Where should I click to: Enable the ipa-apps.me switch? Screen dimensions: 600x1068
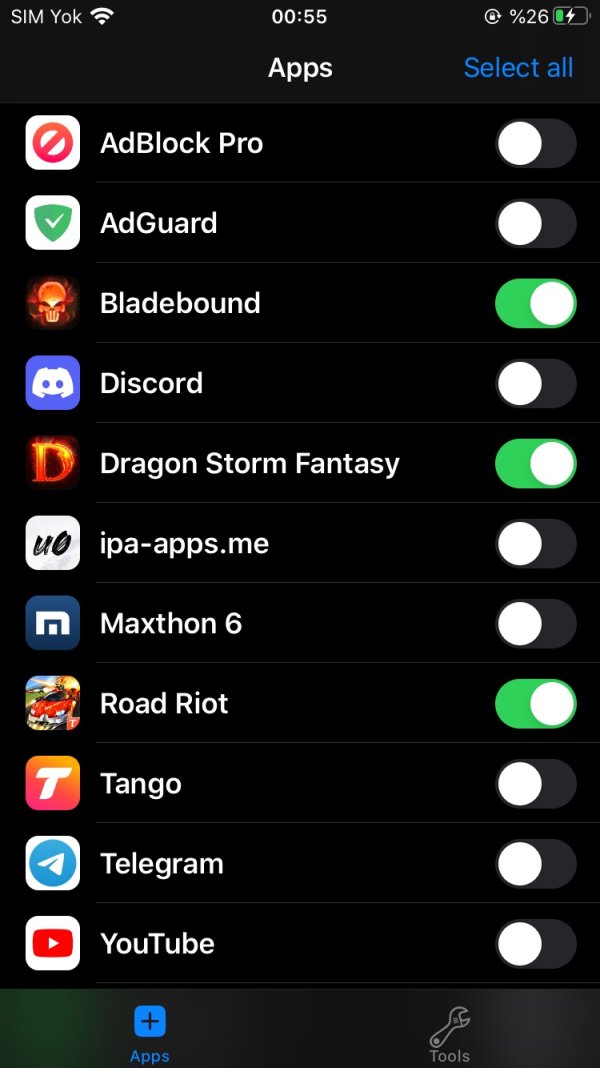[535, 544]
